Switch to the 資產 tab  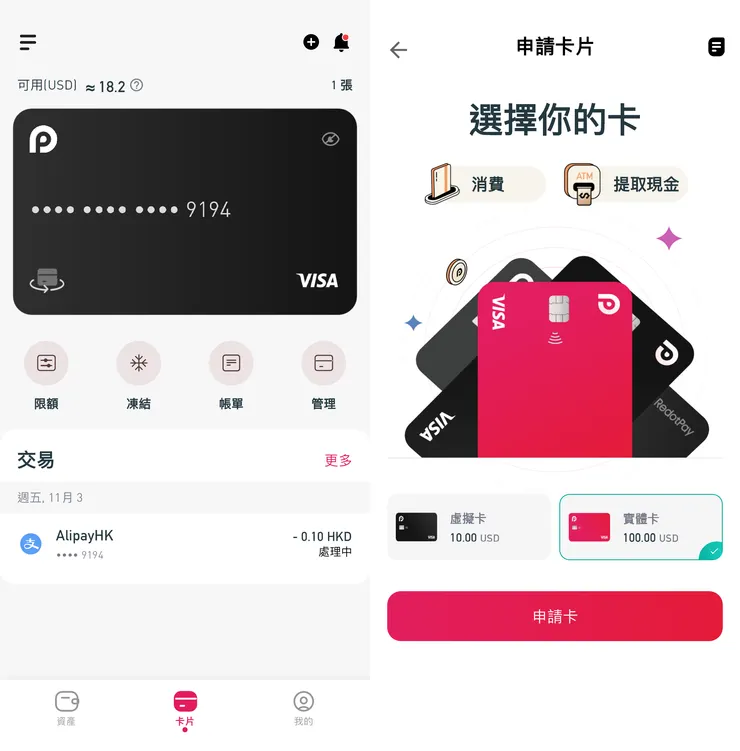click(x=66, y=707)
